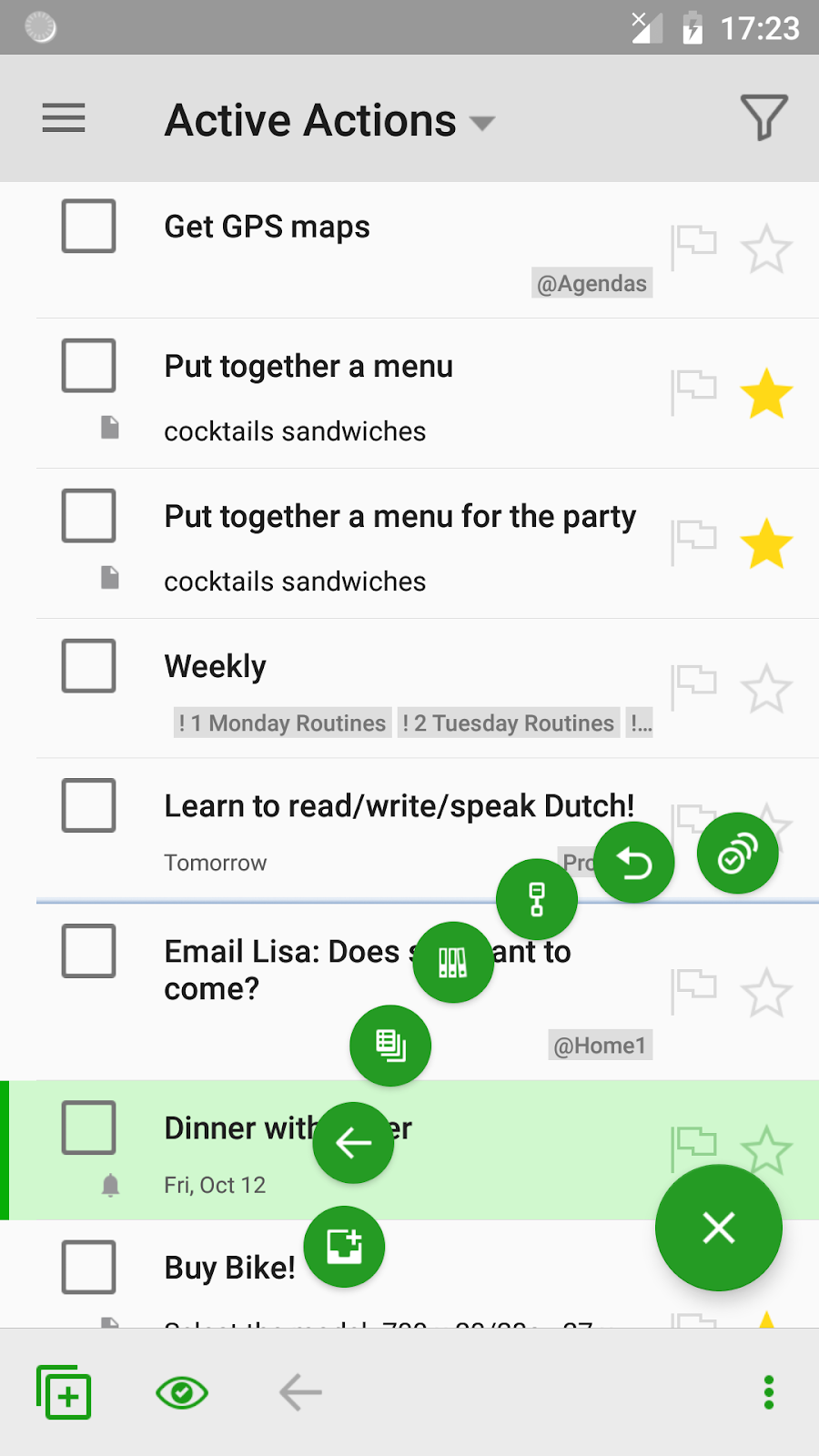
Task: Close the floating action menu
Action: click(718, 1228)
